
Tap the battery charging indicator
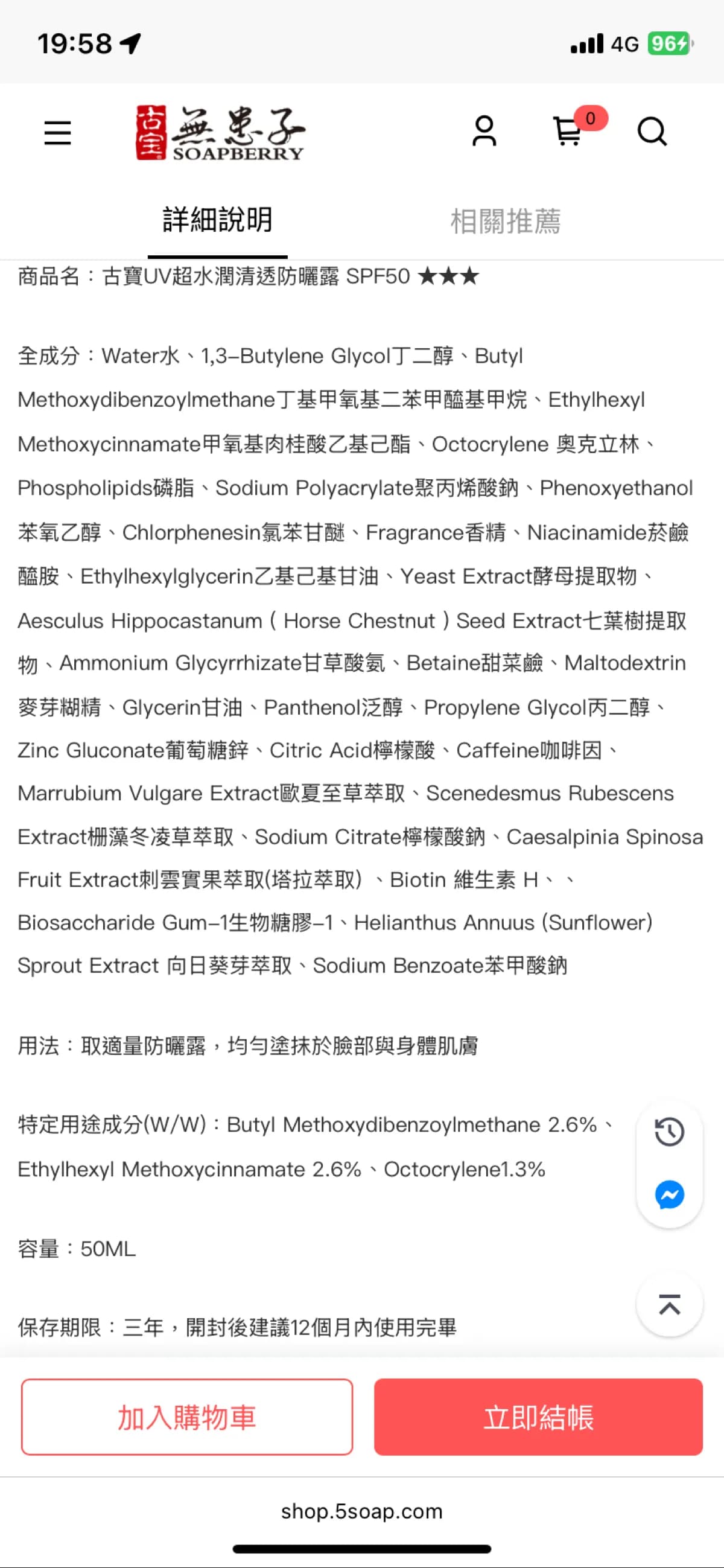click(668, 43)
